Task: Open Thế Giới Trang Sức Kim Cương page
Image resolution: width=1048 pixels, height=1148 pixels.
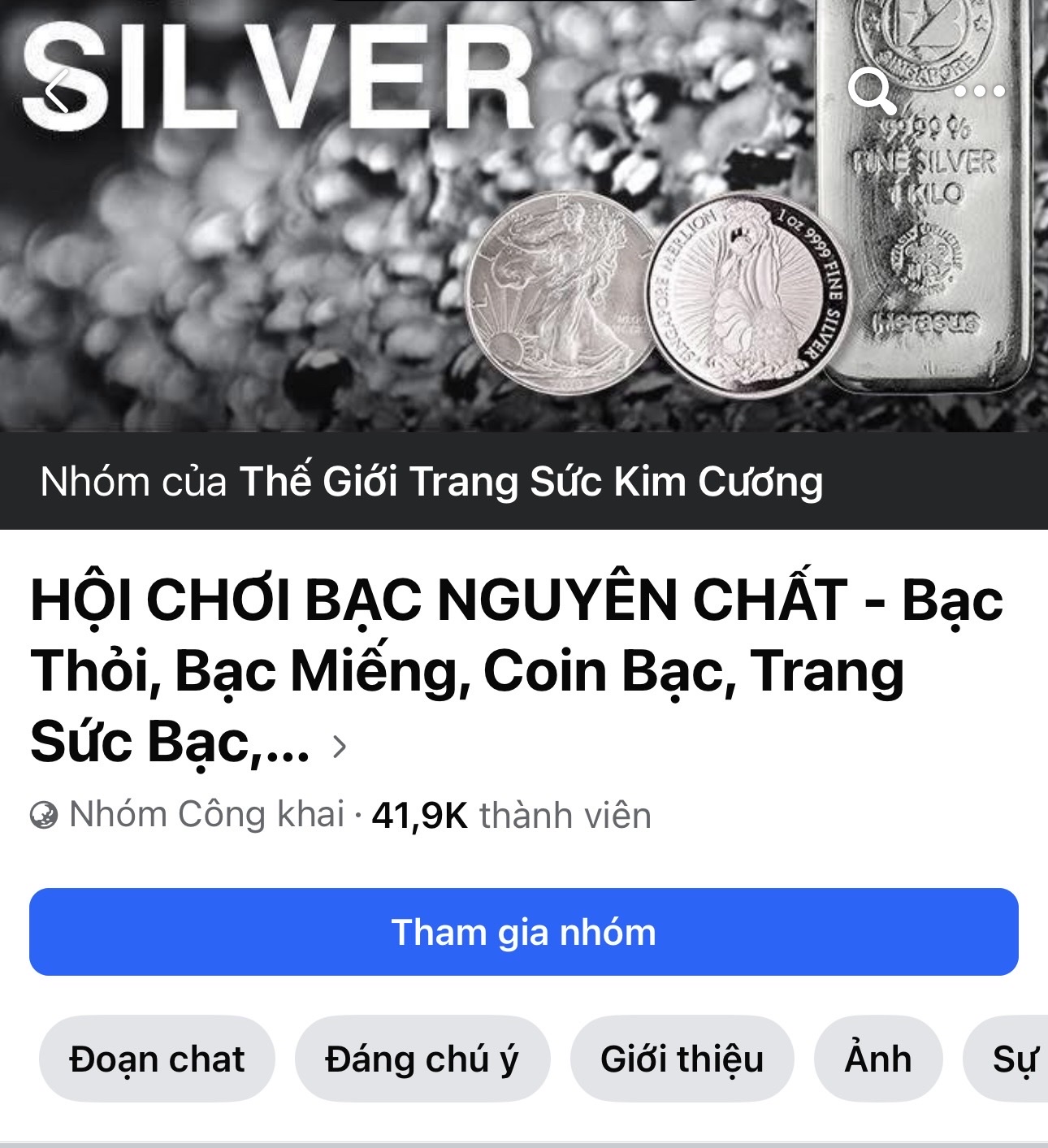Action: (x=530, y=481)
